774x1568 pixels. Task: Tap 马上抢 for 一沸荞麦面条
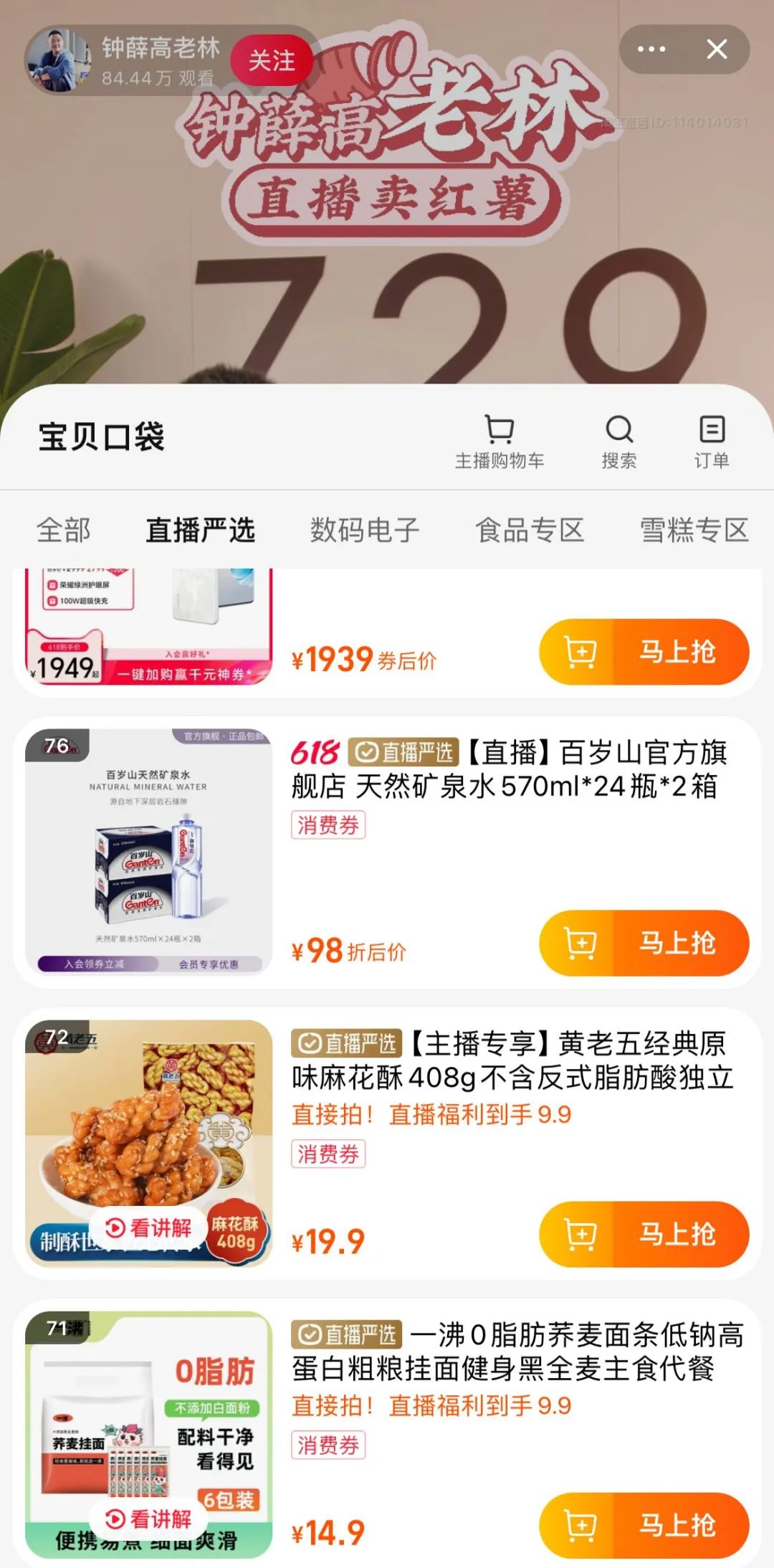click(x=644, y=1525)
